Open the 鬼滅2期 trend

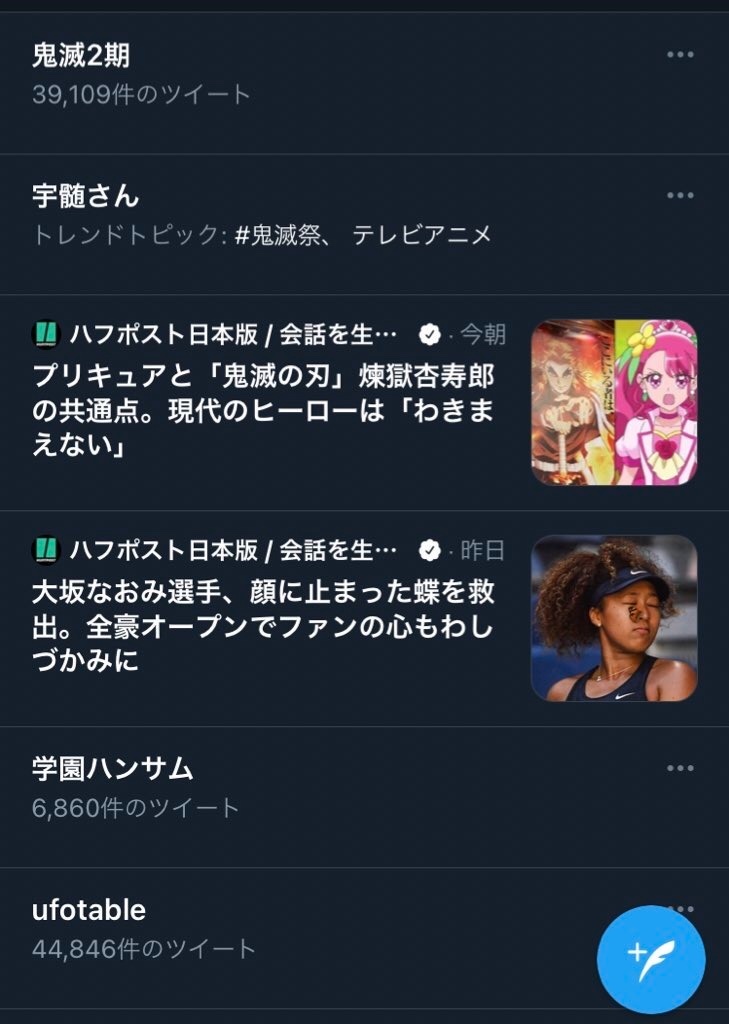(82, 56)
